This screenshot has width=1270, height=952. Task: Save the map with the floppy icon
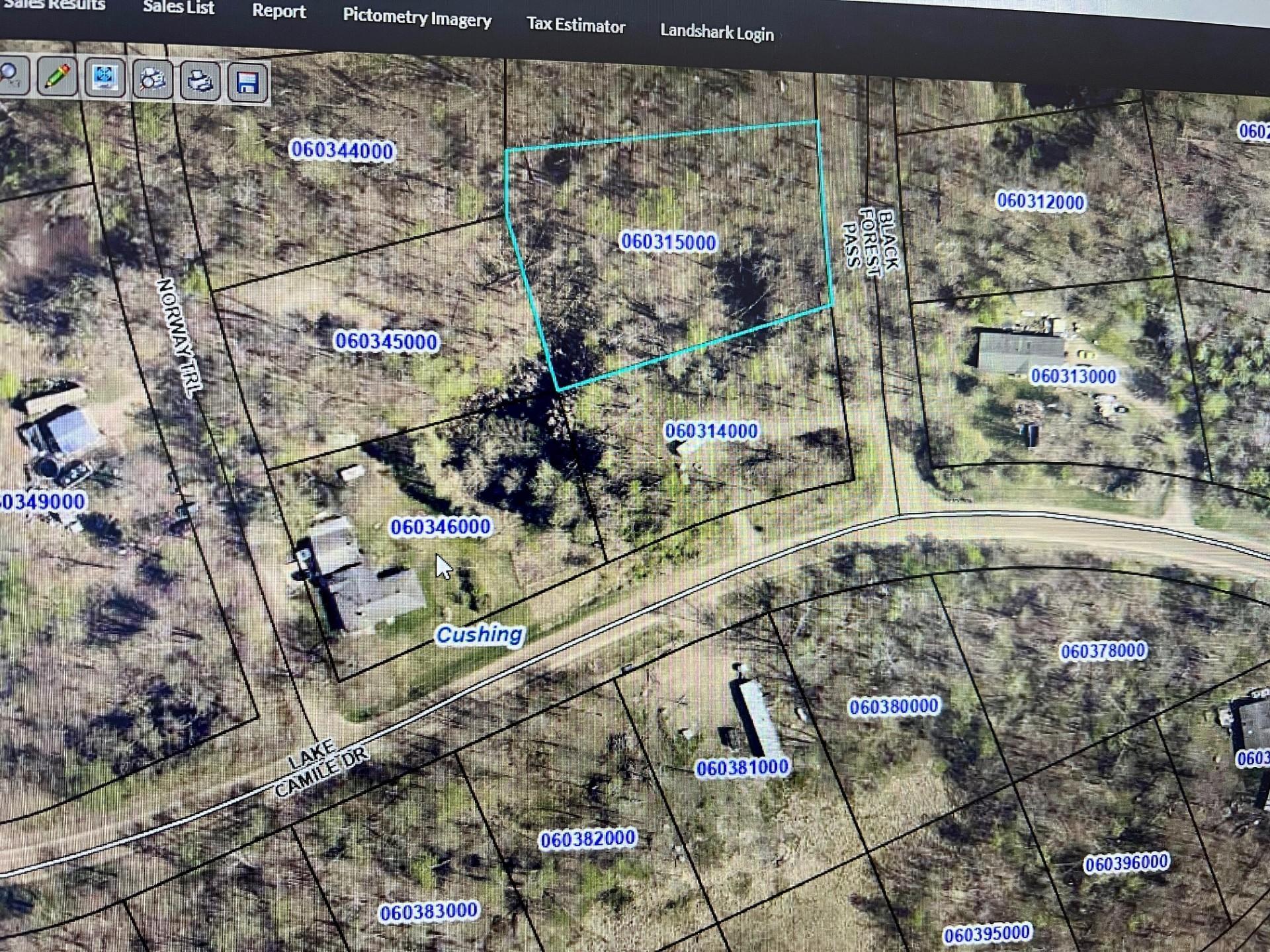[247, 83]
